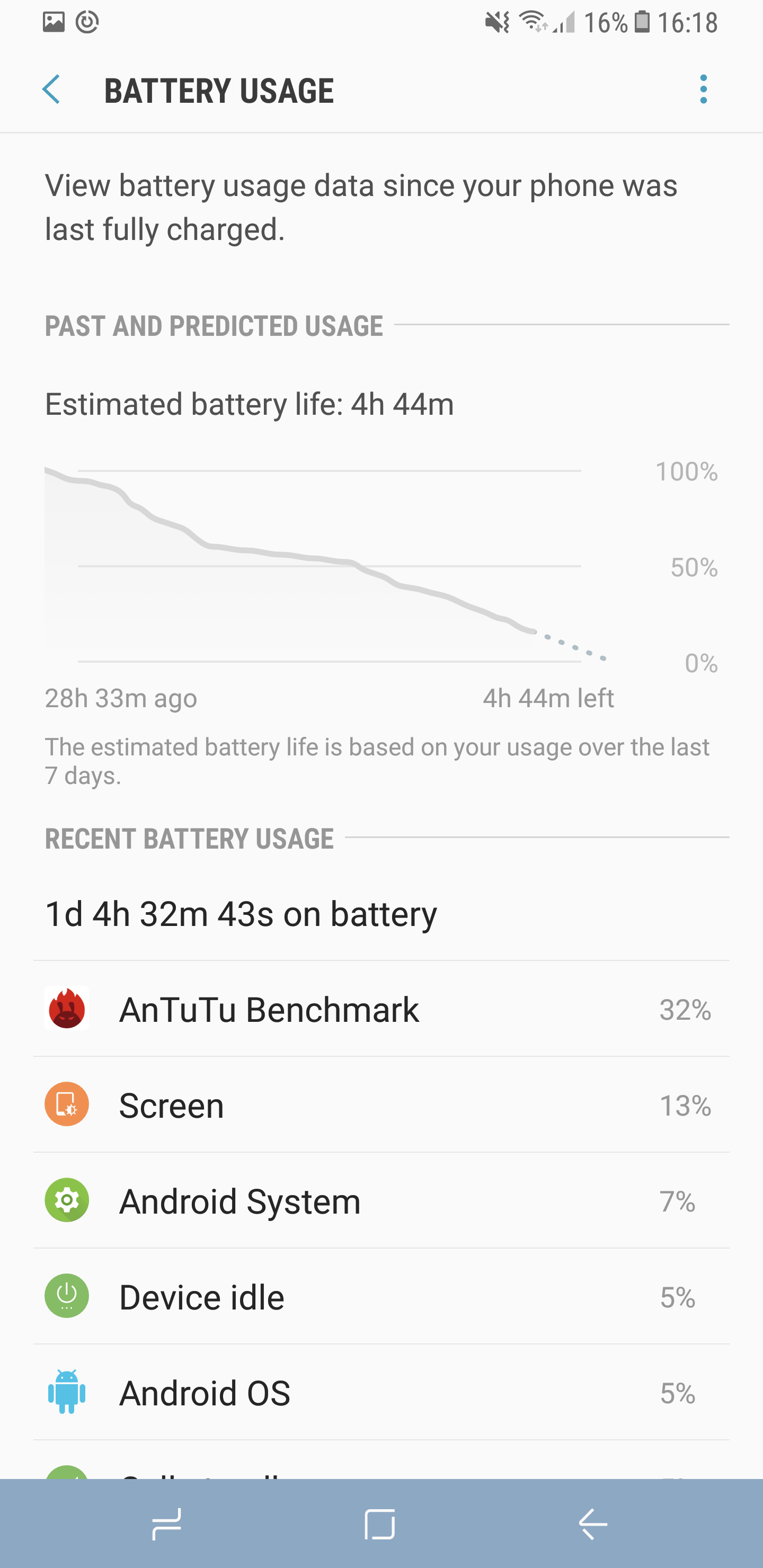Open AnTuTu Benchmark battery details
The height and width of the screenshot is (1568, 763).
(381, 1009)
